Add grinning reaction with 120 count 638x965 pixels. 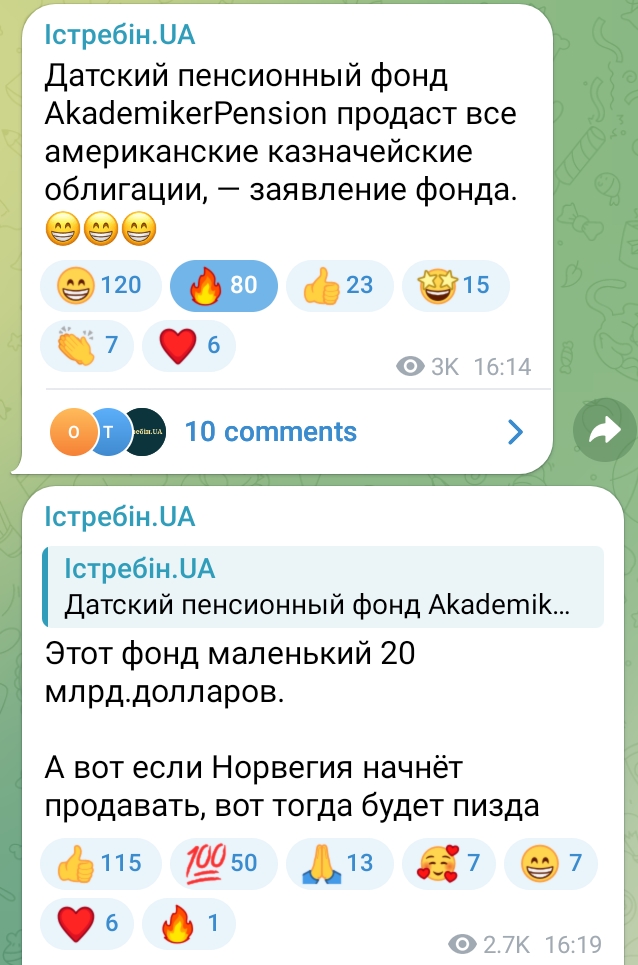click(99, 285)
